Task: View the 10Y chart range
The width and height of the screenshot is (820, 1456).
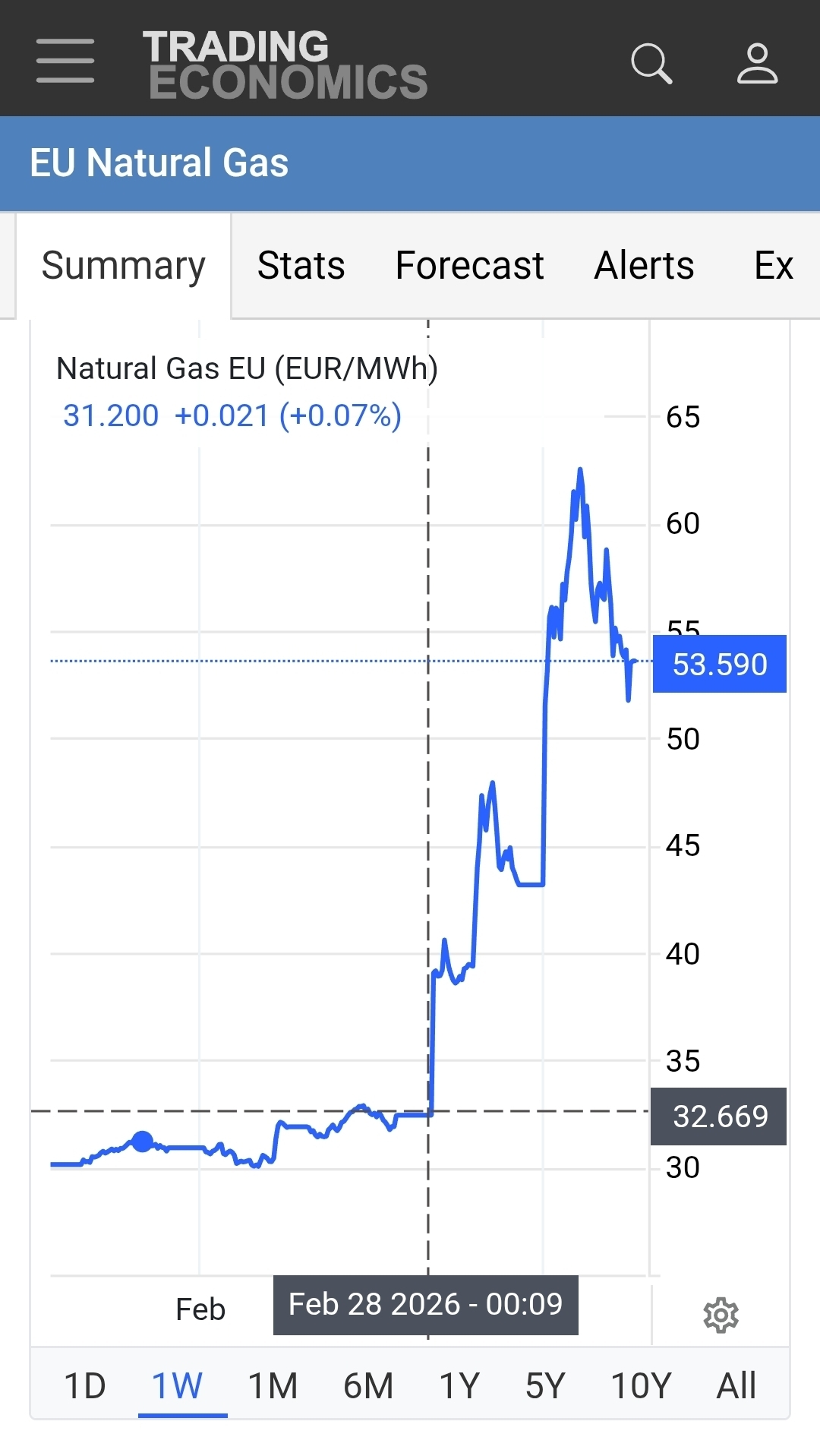Action: pos(641,1386)
